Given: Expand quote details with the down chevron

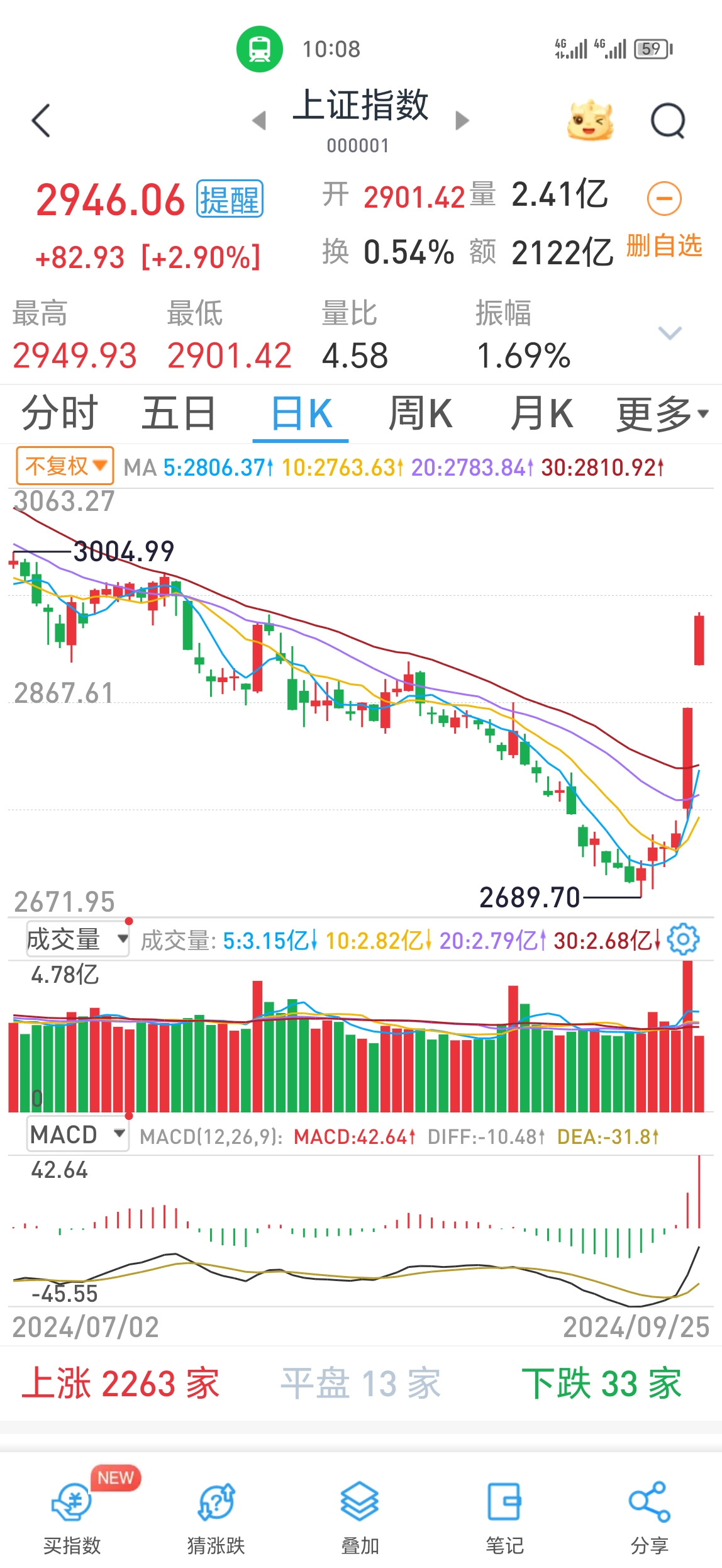Looking at the screenshot, I should pyautogui.click(x=669, y=333).
